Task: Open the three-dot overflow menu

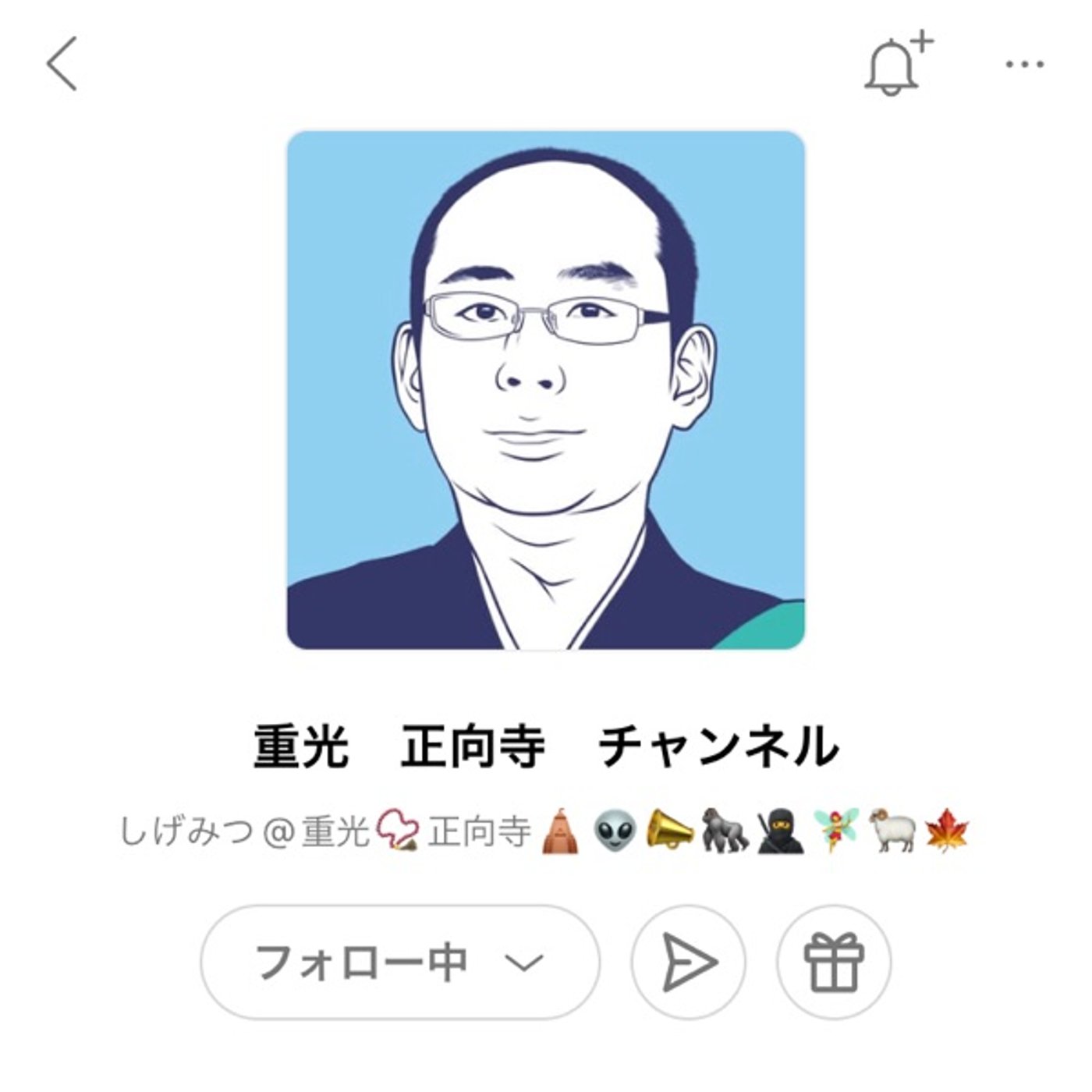Action: [1024, 65]
